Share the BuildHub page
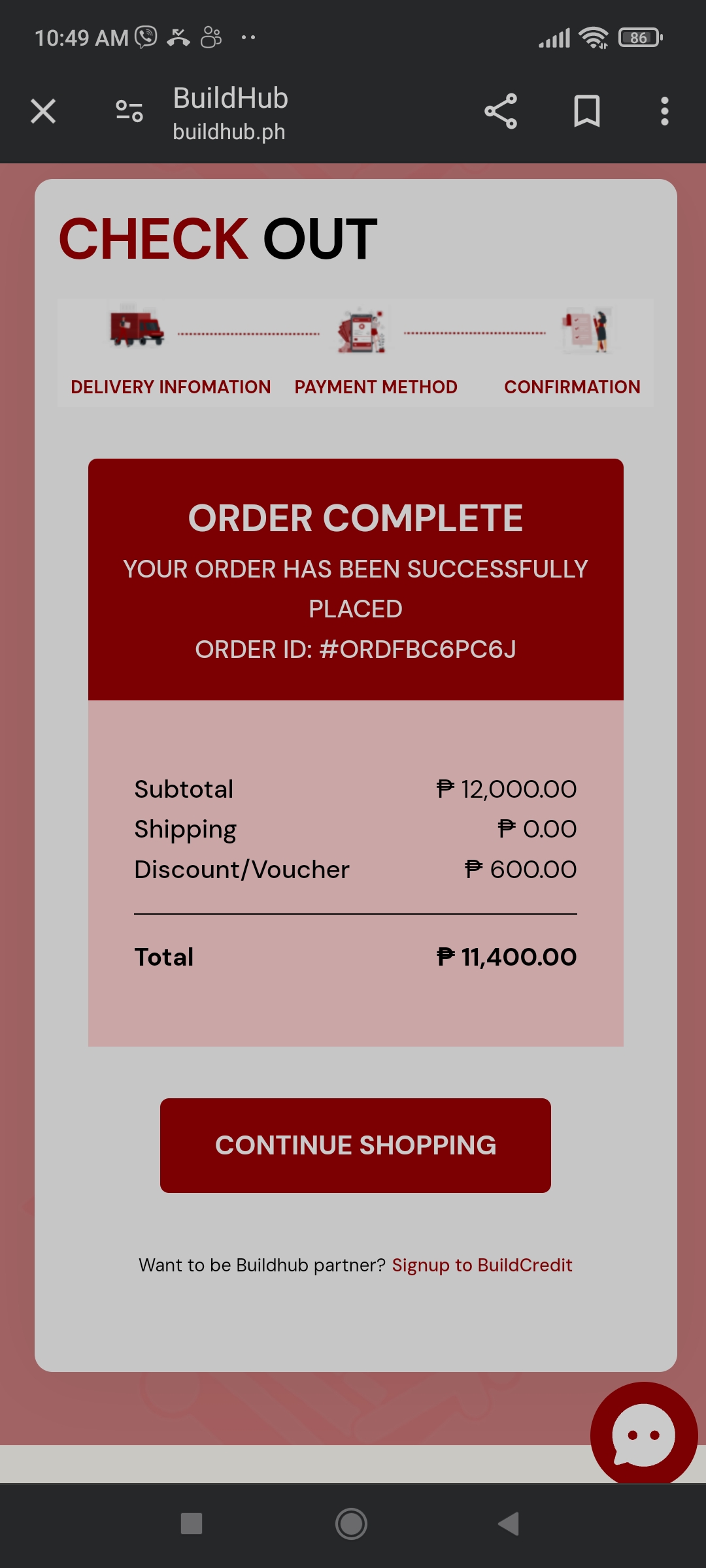 coord(501,111)
